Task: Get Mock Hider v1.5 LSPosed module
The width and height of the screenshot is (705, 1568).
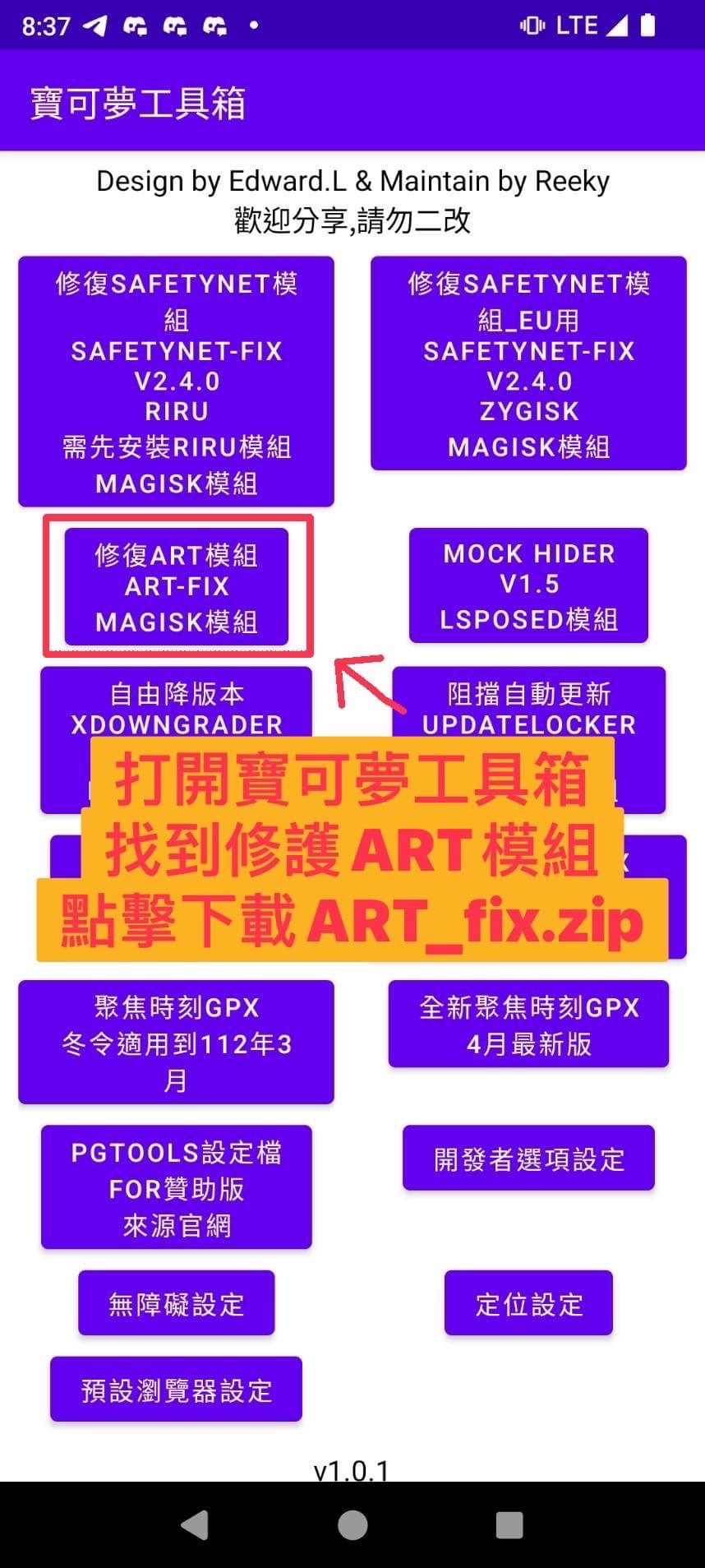Action: pos(528,585)
